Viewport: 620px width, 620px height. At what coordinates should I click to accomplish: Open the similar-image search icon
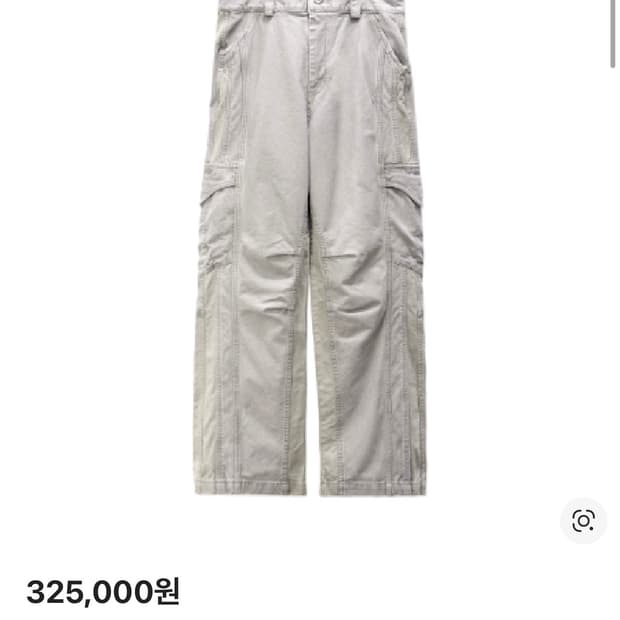coord(583,520)
